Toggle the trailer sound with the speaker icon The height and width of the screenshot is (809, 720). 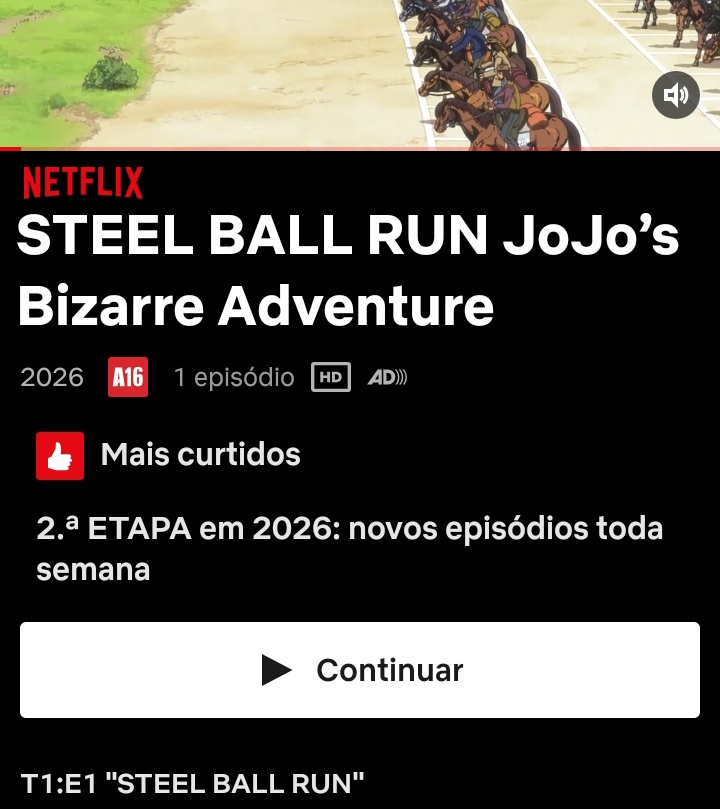[x=676, y=95]
